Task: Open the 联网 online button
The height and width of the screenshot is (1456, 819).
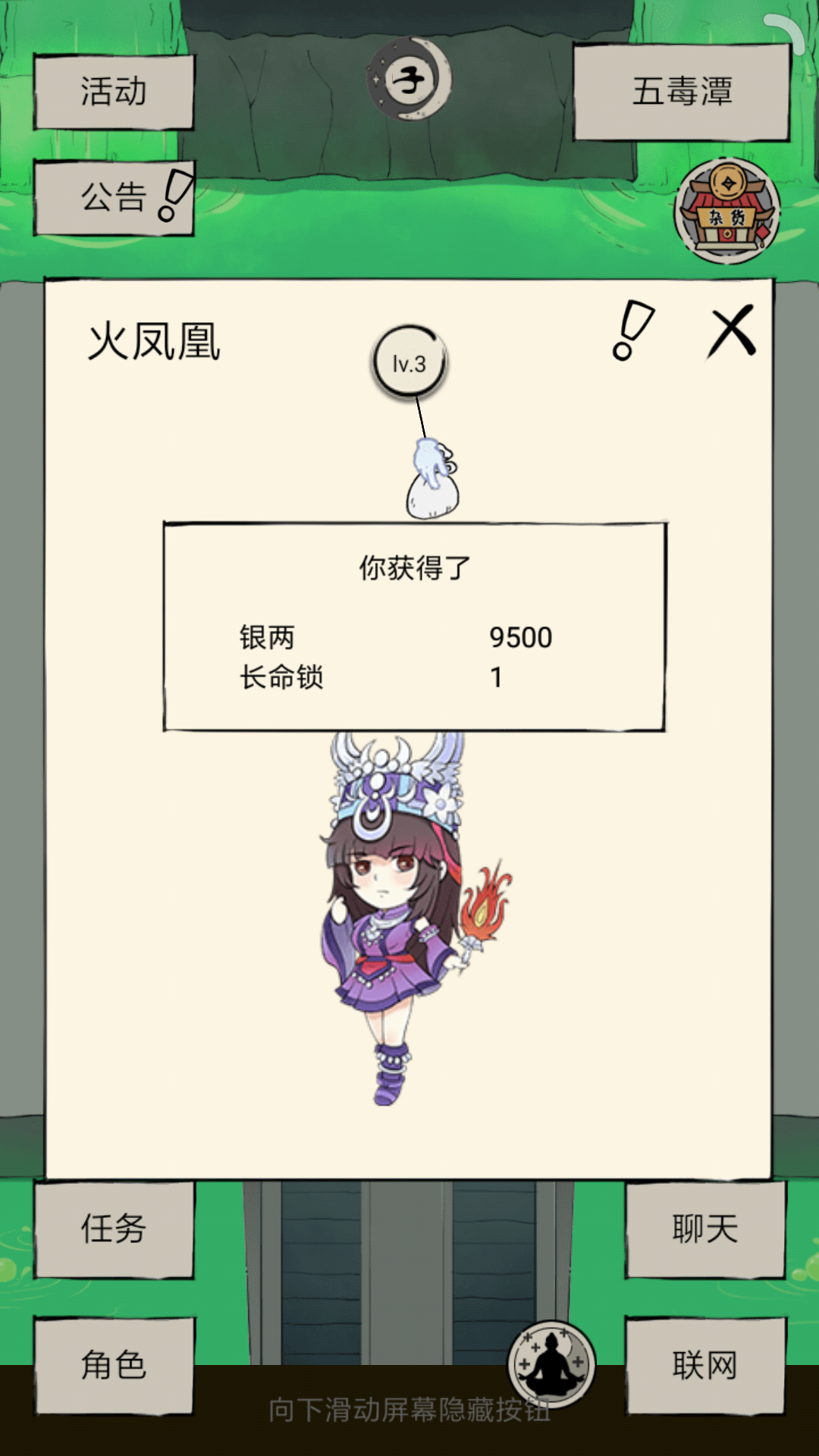Action: (704, 1366)
